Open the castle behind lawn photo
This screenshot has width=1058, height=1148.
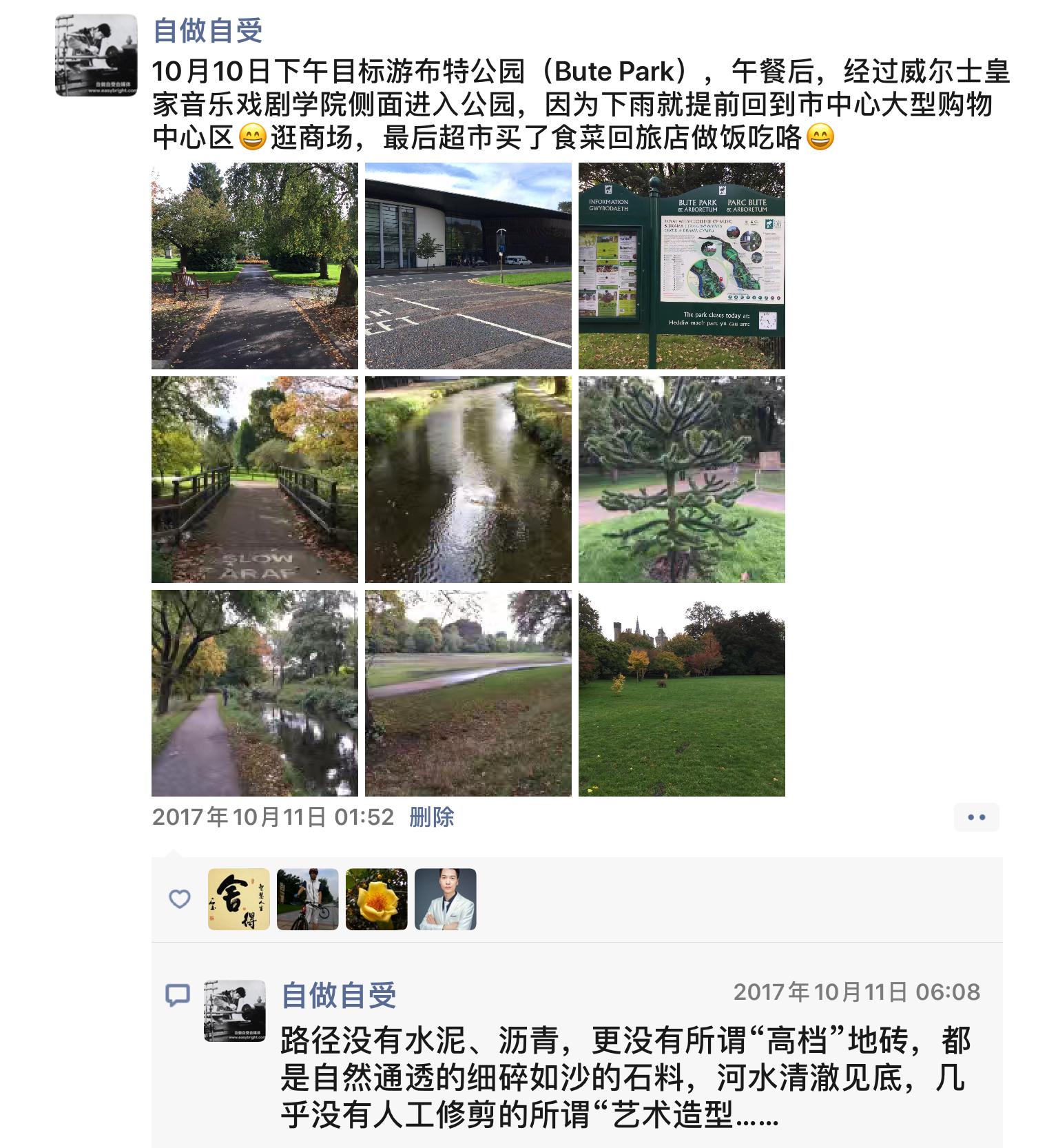(682, 693)
